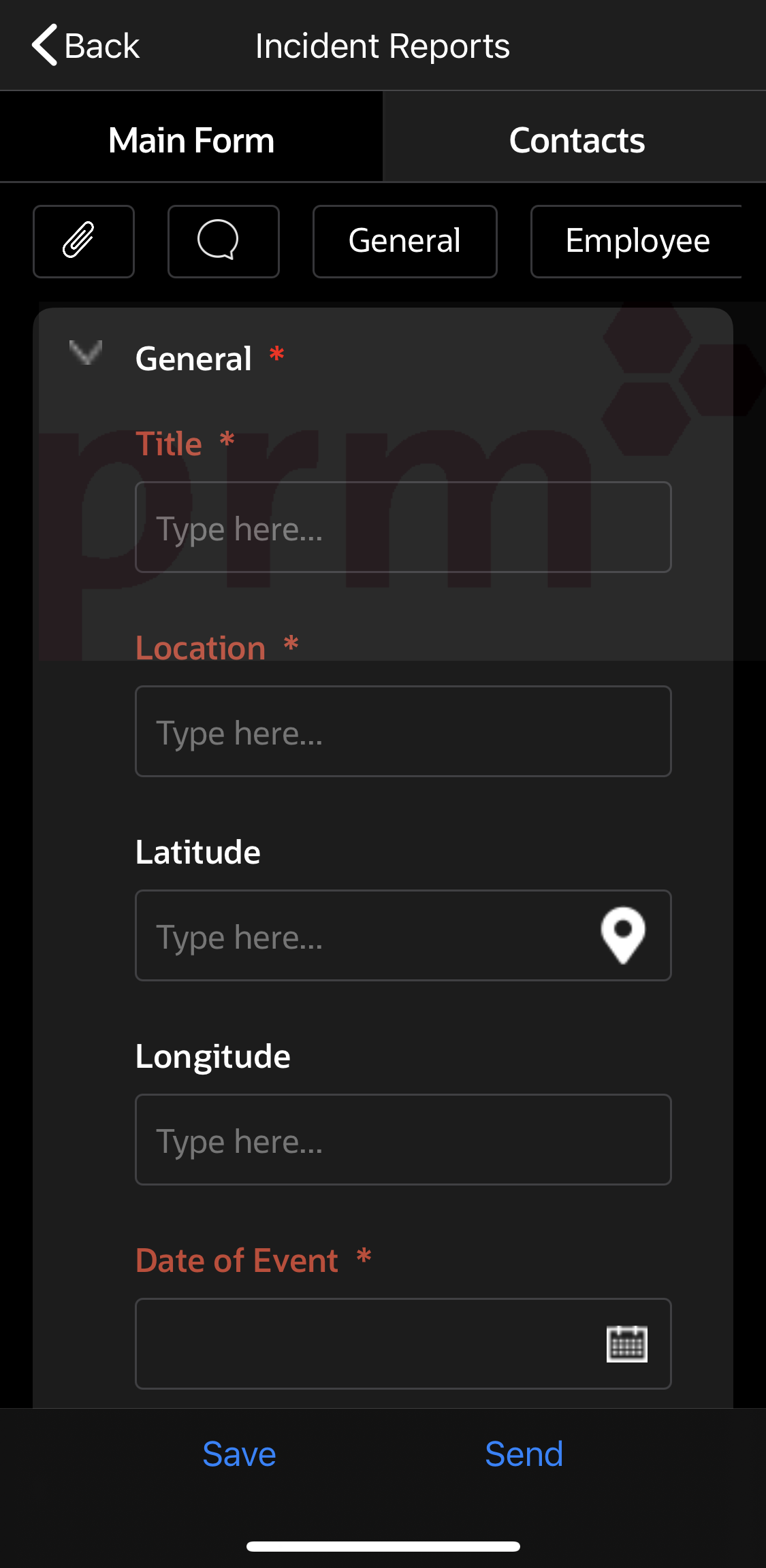This screenshot has height=1568, width=766.
Task: Switch to the Contacts tab
Action: 576,140
